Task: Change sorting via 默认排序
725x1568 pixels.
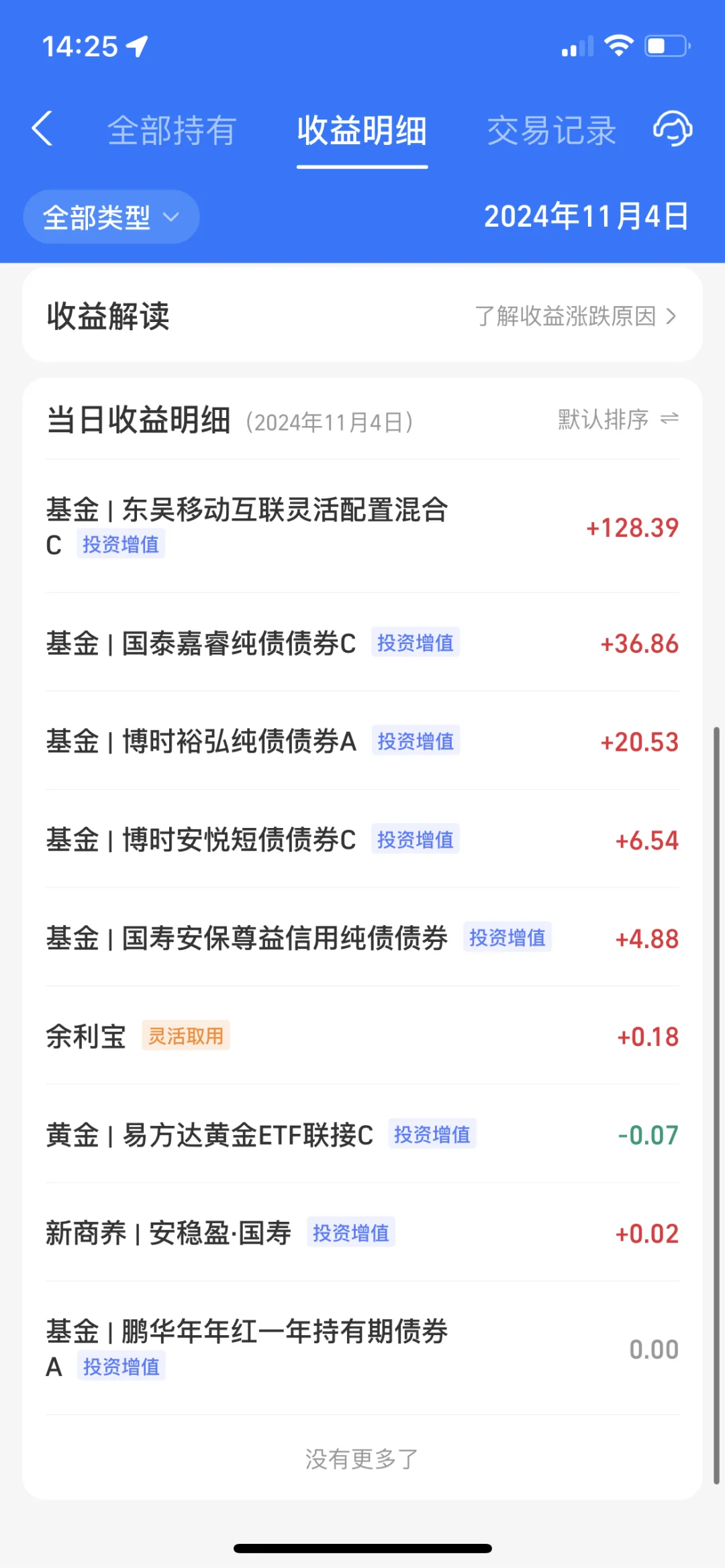Action: point(618,419)
